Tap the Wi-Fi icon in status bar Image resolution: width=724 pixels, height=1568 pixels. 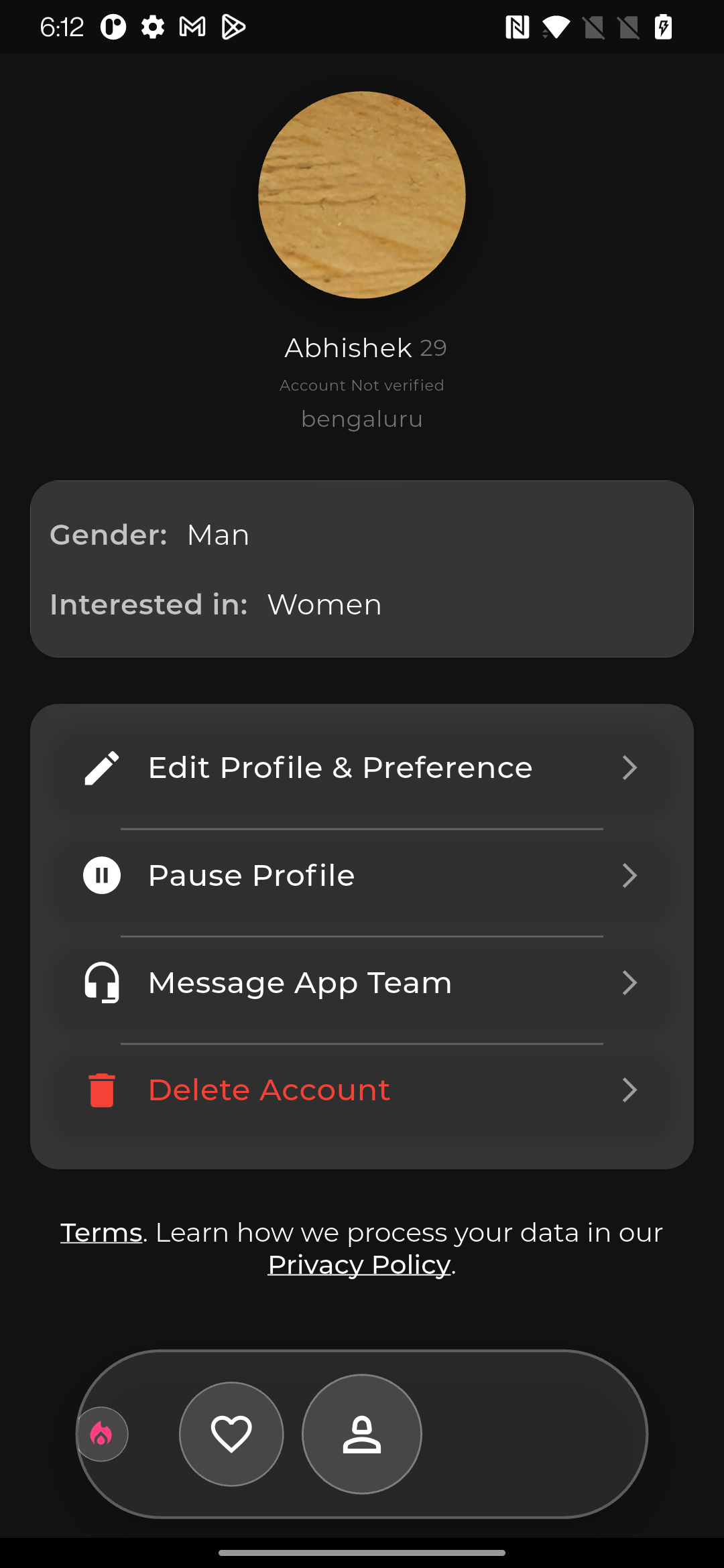tap(556, 27)
